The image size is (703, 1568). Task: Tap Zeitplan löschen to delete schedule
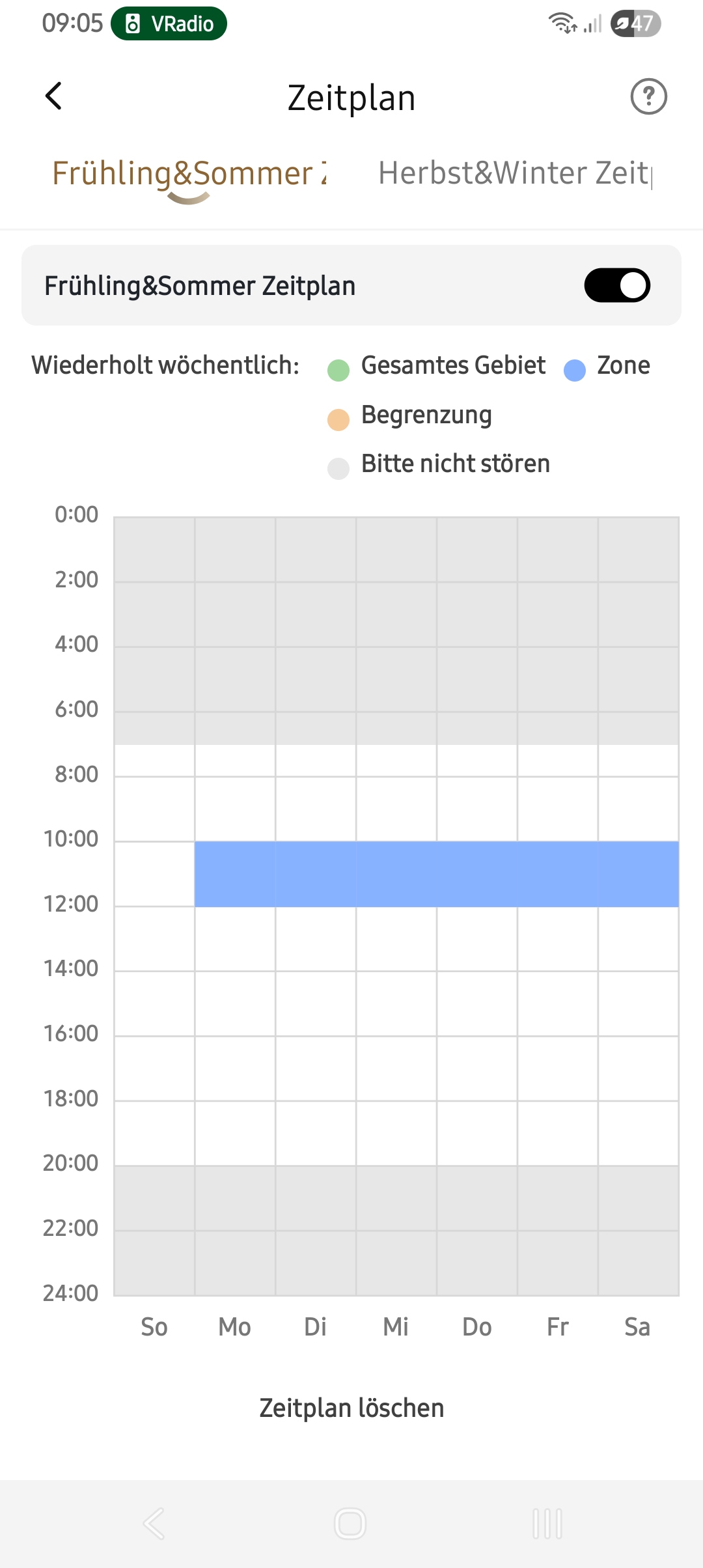(x=351, y=1408)
